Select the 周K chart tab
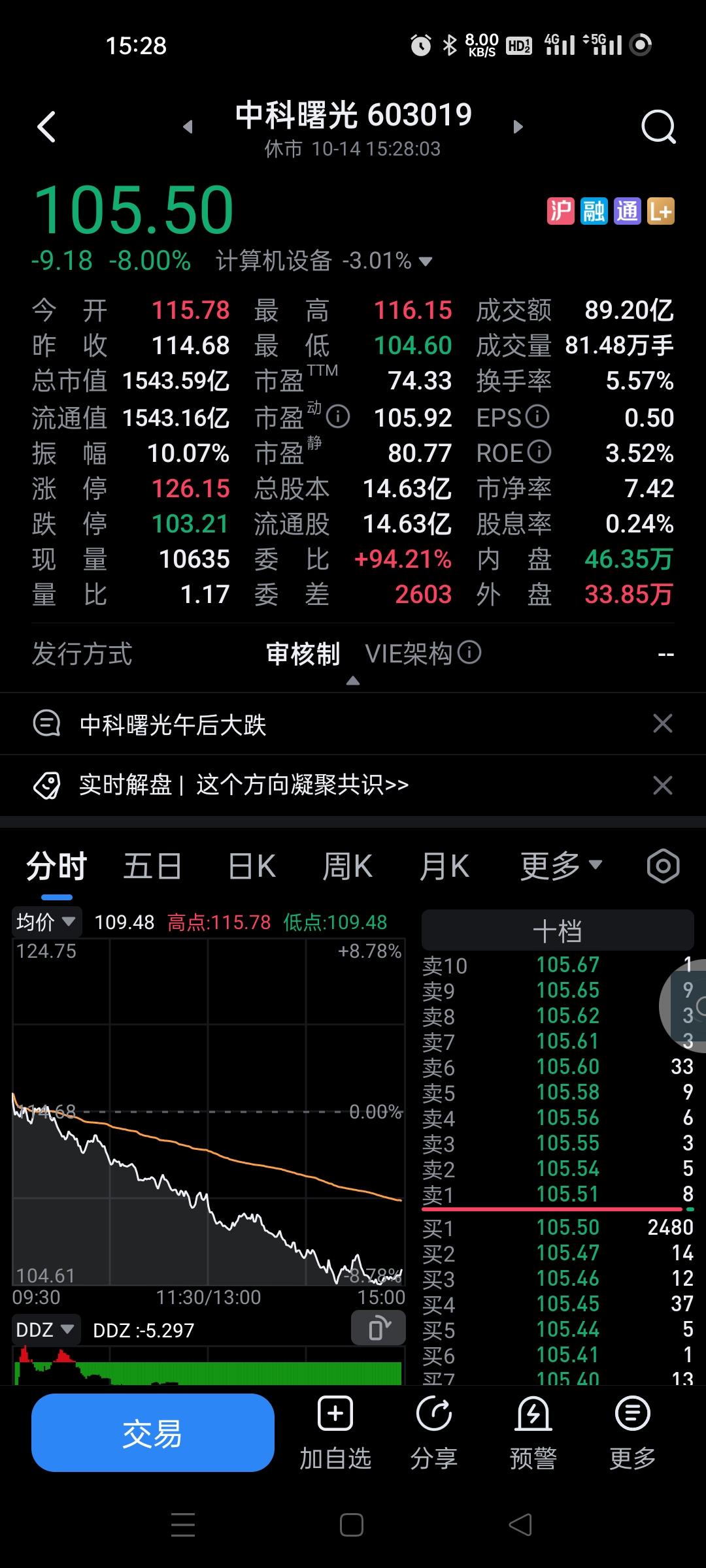The width and height of the screenshot is (706, 1568). [x=347, y=866]
